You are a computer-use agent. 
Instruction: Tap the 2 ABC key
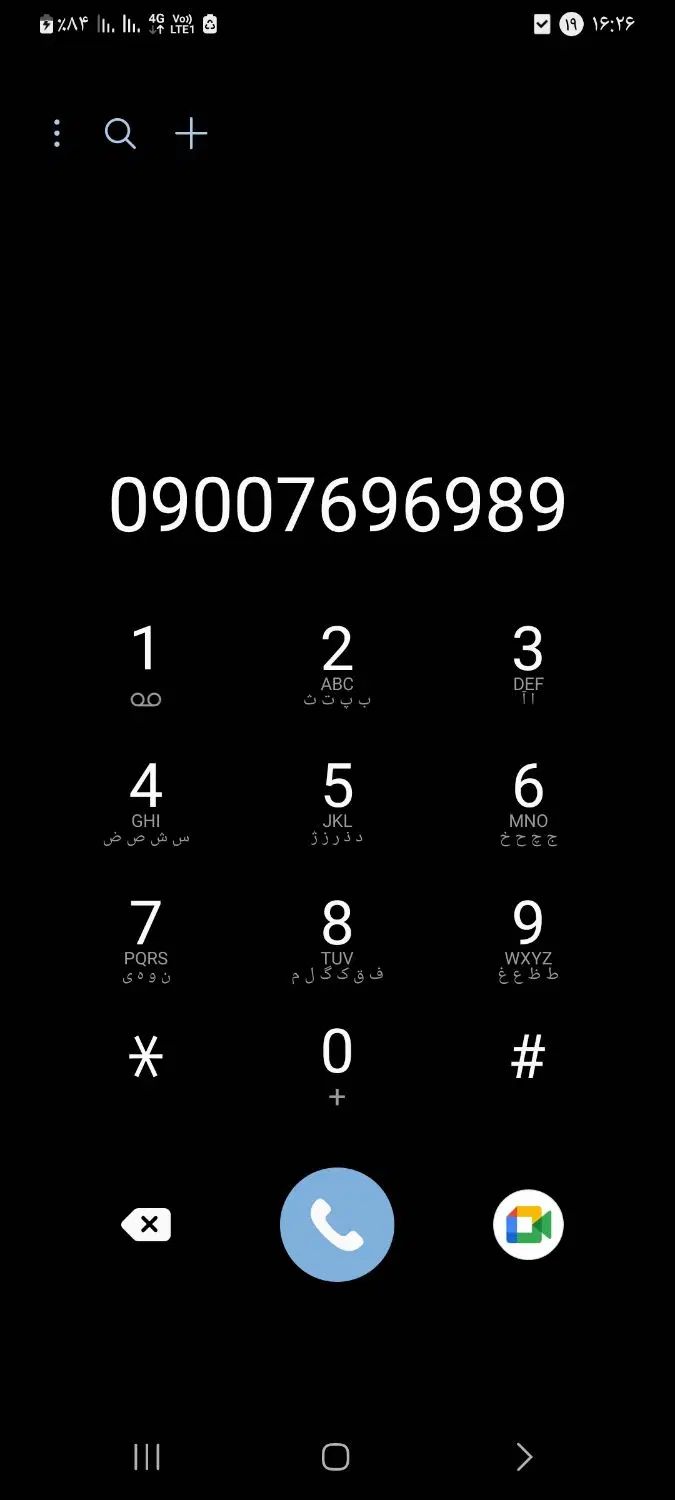pos(337,663)
